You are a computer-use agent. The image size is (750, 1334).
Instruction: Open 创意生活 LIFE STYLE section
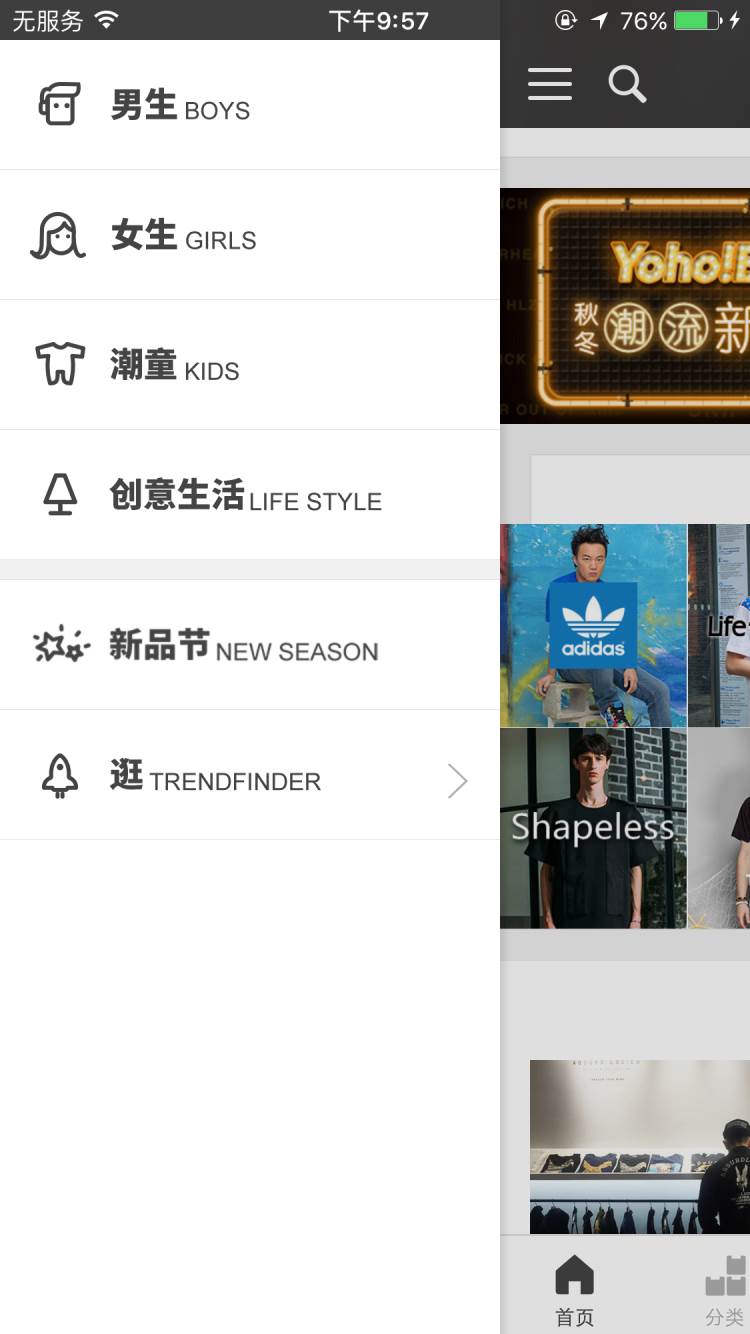250,495
